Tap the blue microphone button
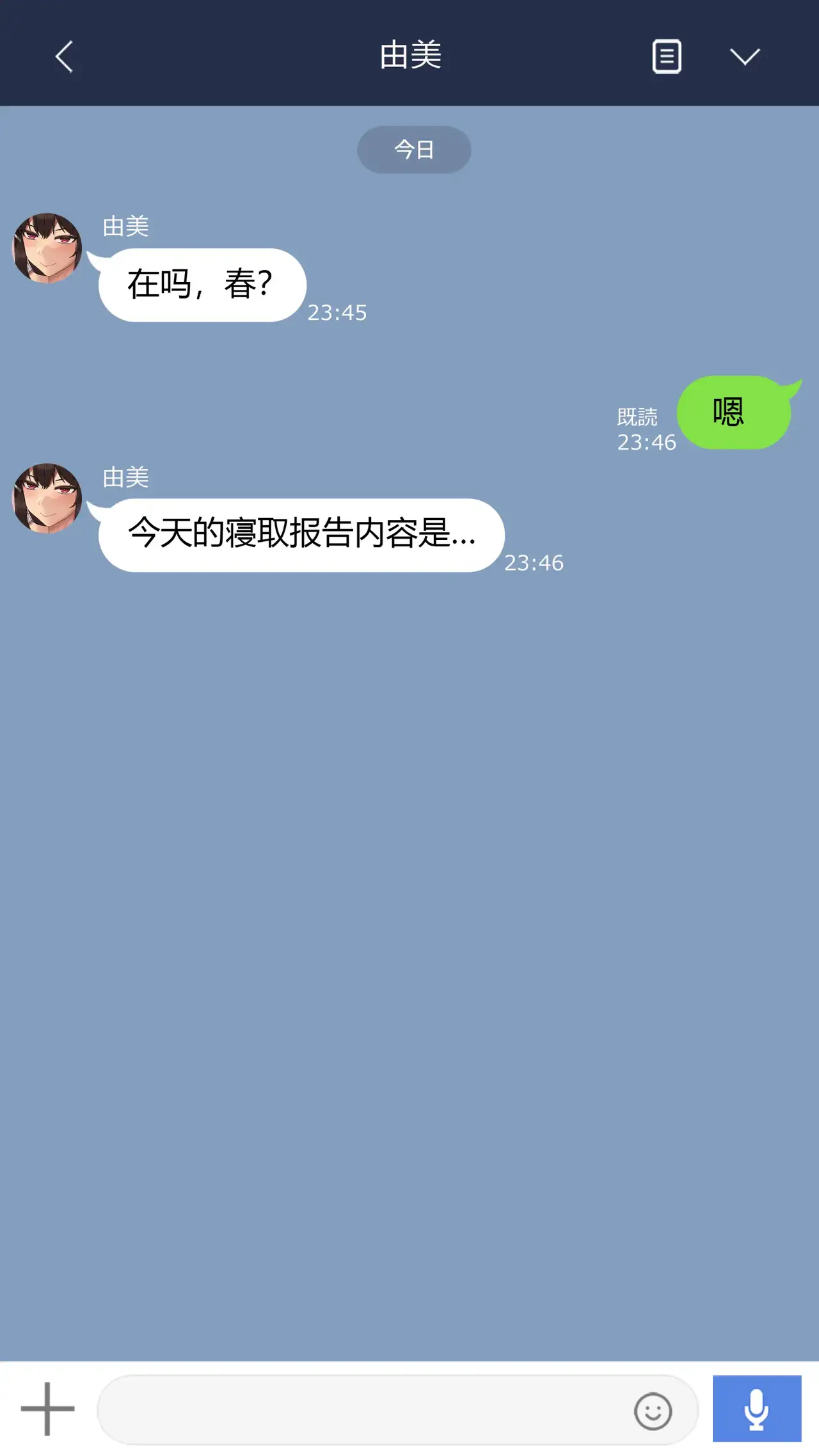This screenshot has height=1456, width=819. pos(757,1409)
